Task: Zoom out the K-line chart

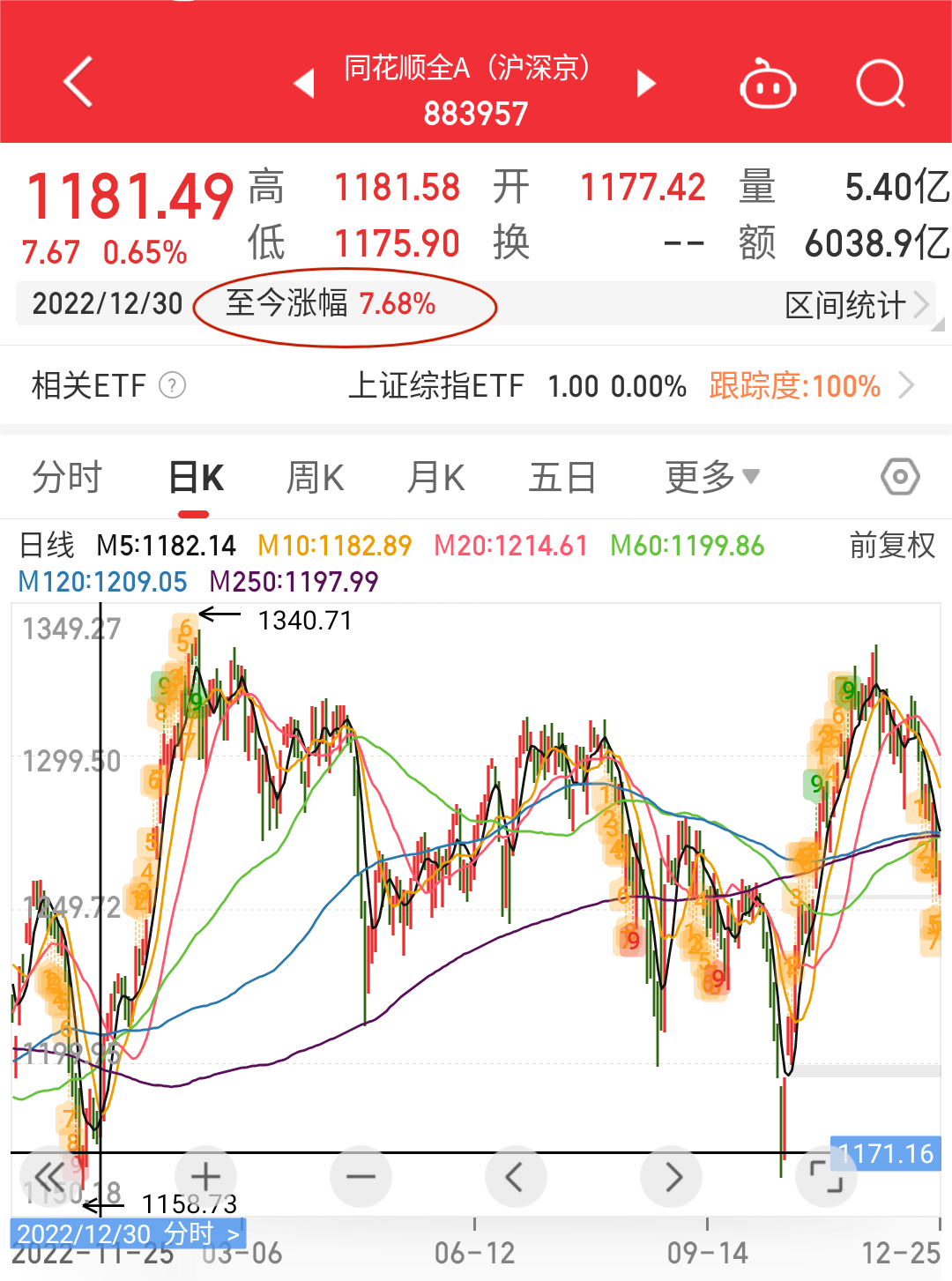Action: tap(361, 1176)
